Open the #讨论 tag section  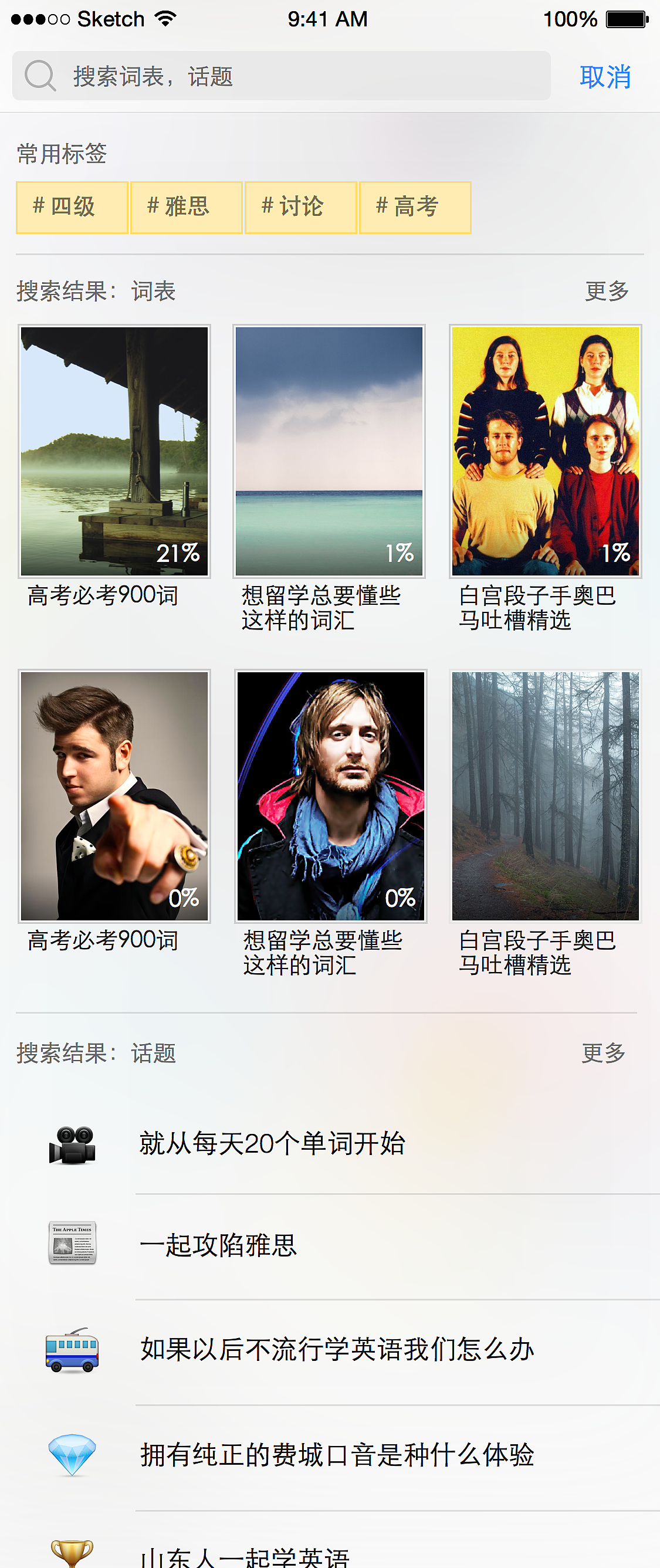(300, 207)
